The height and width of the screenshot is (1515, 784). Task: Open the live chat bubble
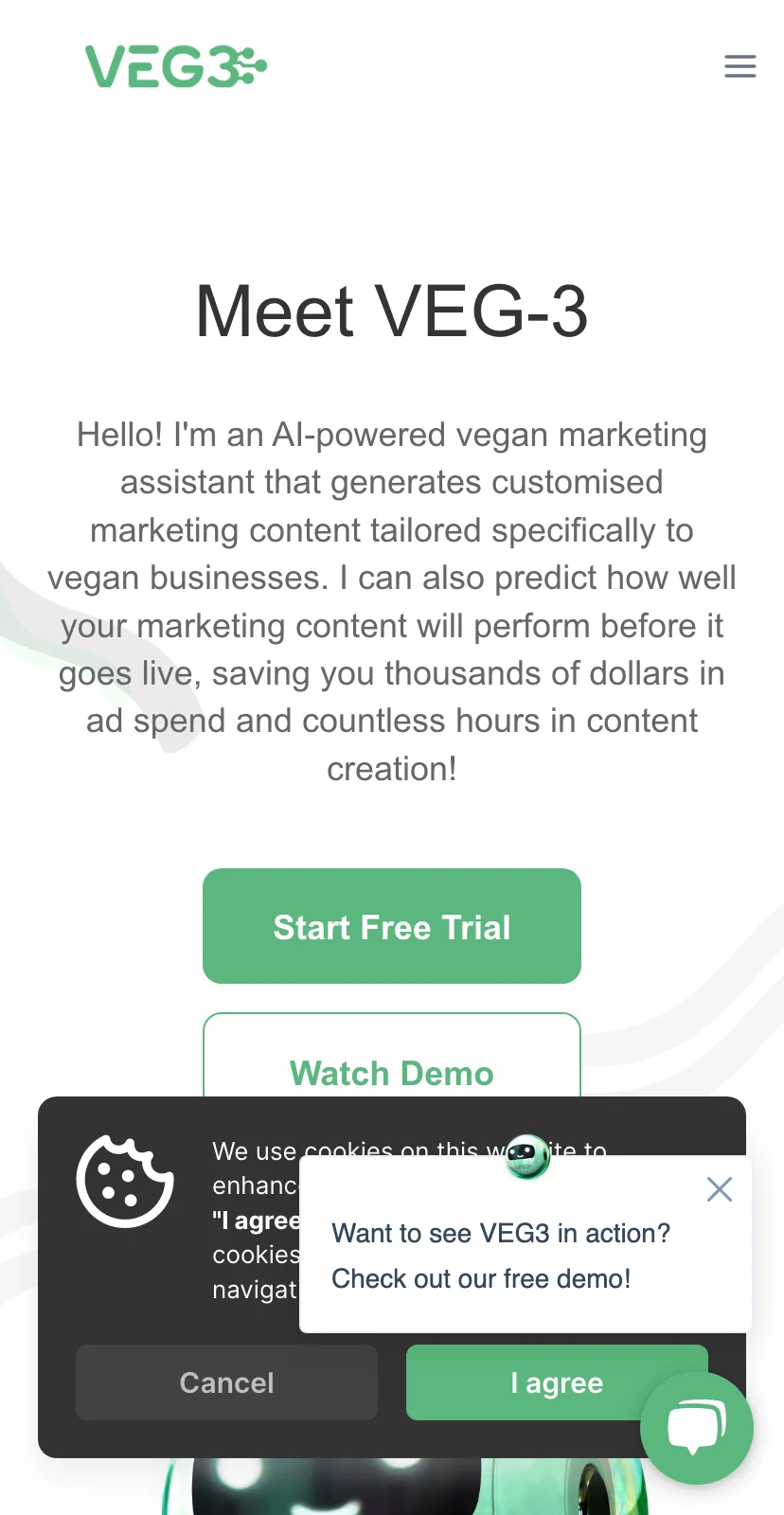click(697, 1428)
